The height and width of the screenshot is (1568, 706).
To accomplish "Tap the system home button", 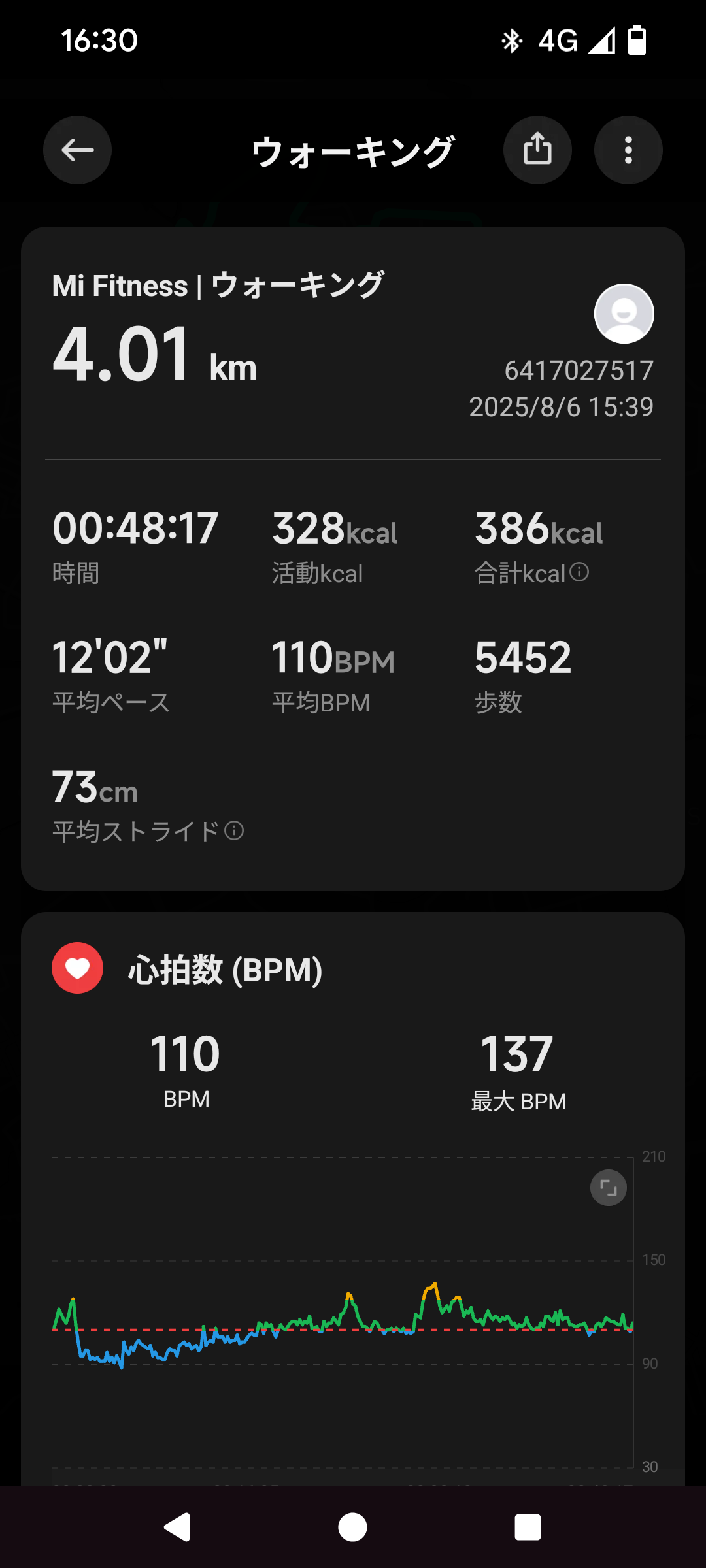I will pos(352,1527).
